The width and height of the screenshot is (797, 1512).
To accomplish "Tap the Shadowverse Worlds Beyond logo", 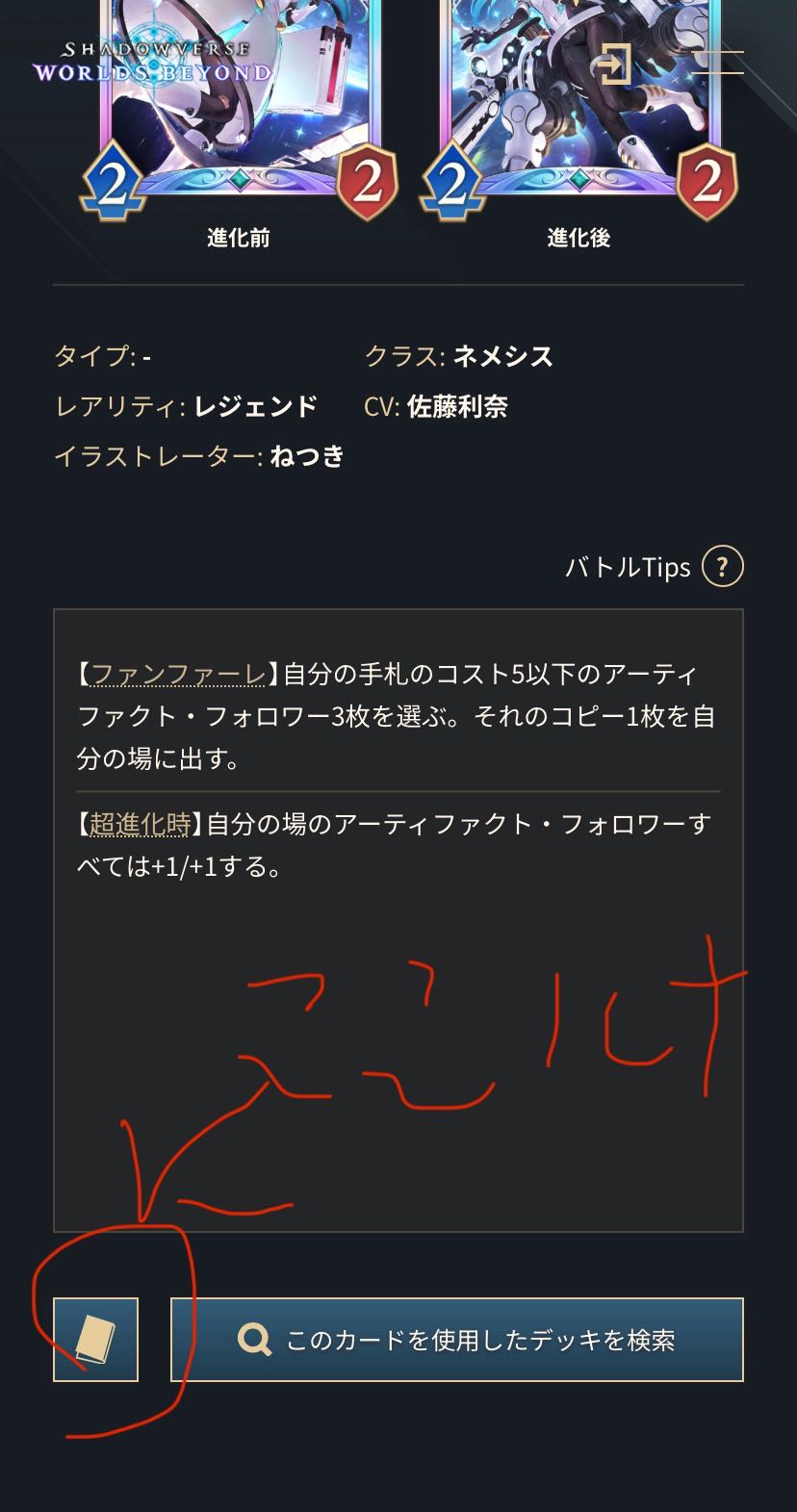I will [152, 62].
